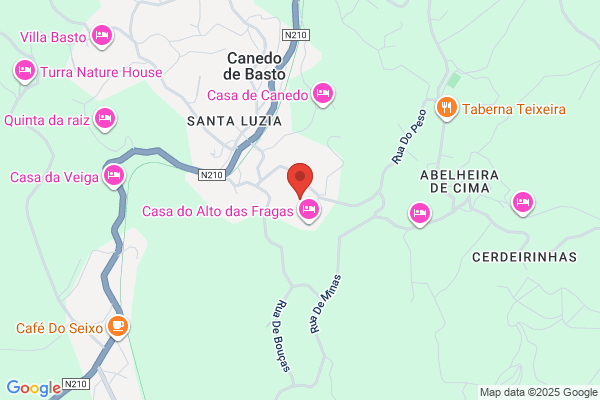Viewport: 600px width, 400px height.
Task: Open the Quinta da raiz hotel marker
Action: [x=105, y=119]
